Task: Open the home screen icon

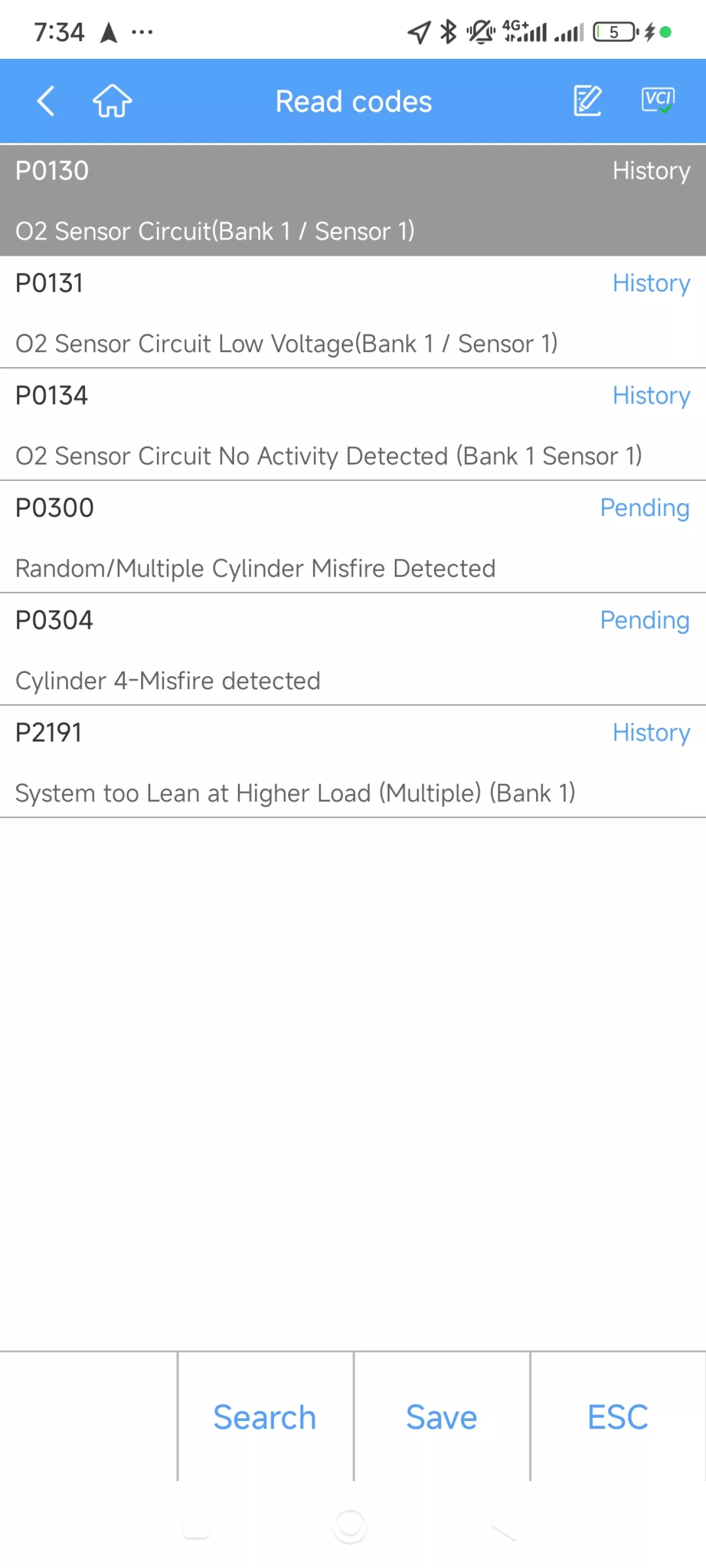Action: pos(112,101)
